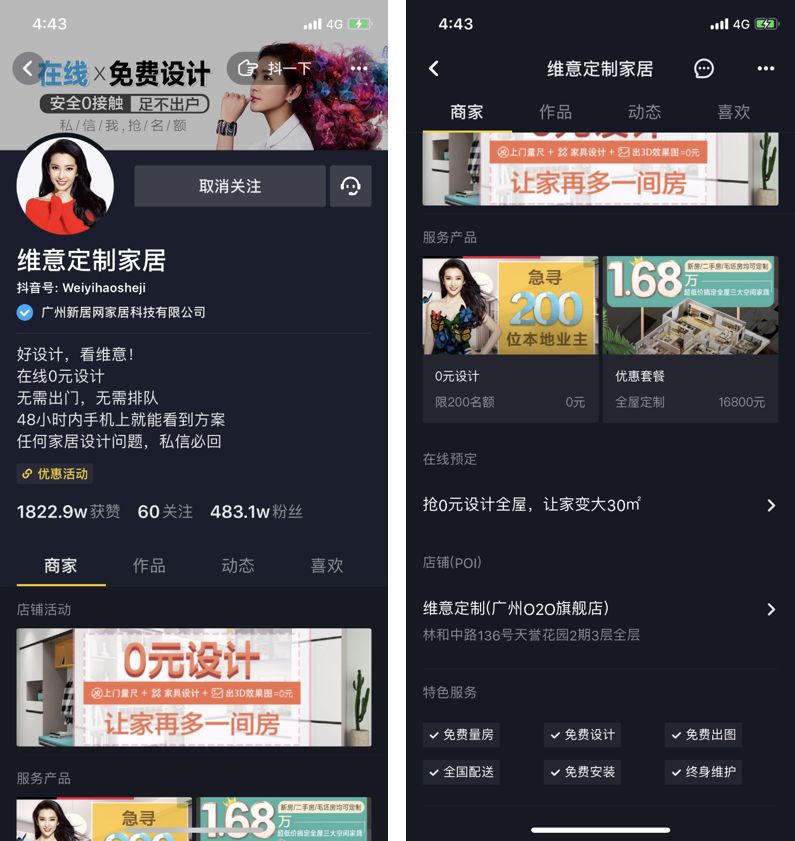795x841 pixels.
Task: Open the 抢0元设计全屋 booking row
Action: point(600,506)
